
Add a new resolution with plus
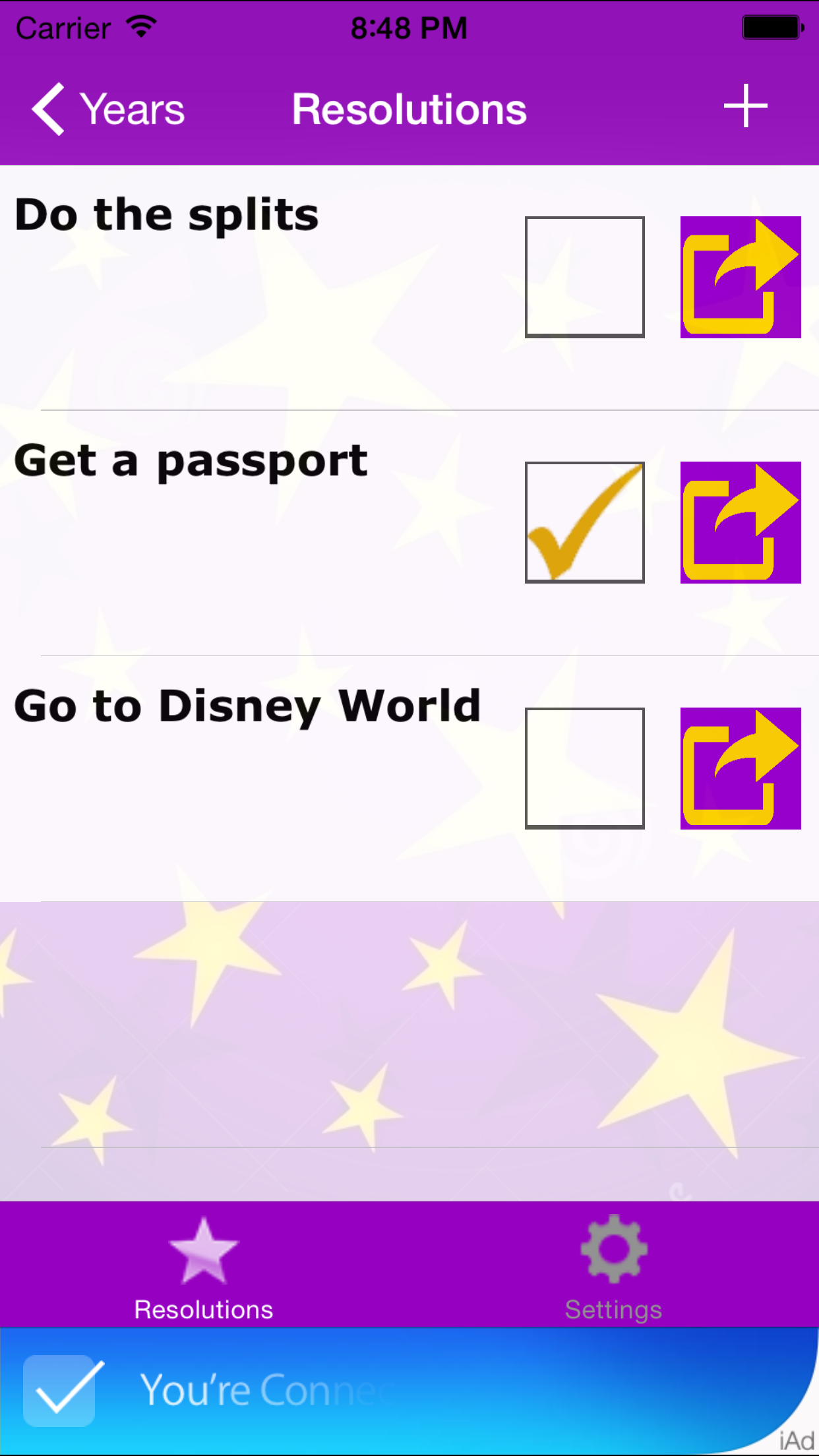coord(745,106)
